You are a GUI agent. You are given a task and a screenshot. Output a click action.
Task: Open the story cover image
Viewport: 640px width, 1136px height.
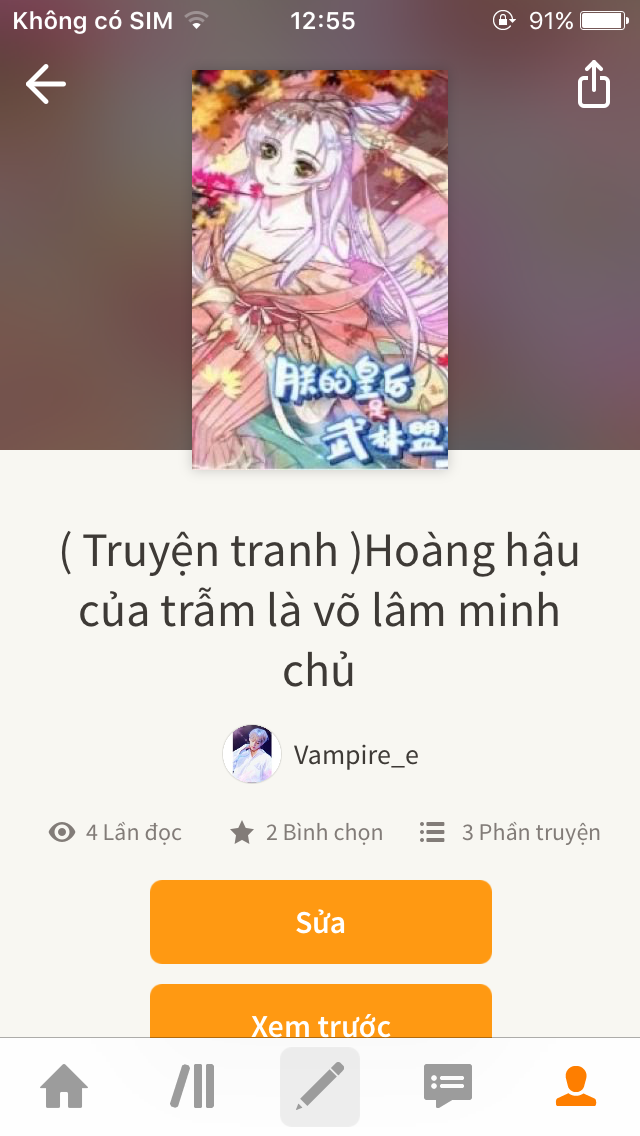click(x=320, y=269)
